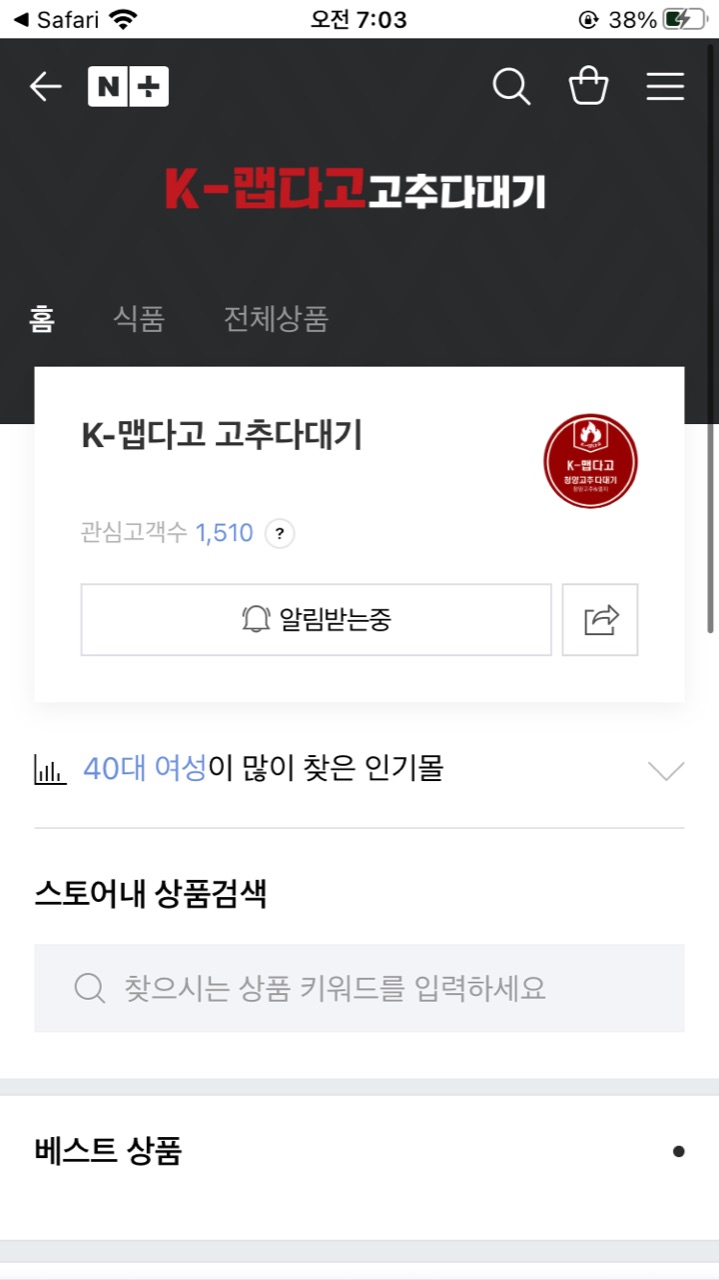This screenshot has width=719, height=1280.
Task: Switch to the 식품 tab
Action: (138, 319)
